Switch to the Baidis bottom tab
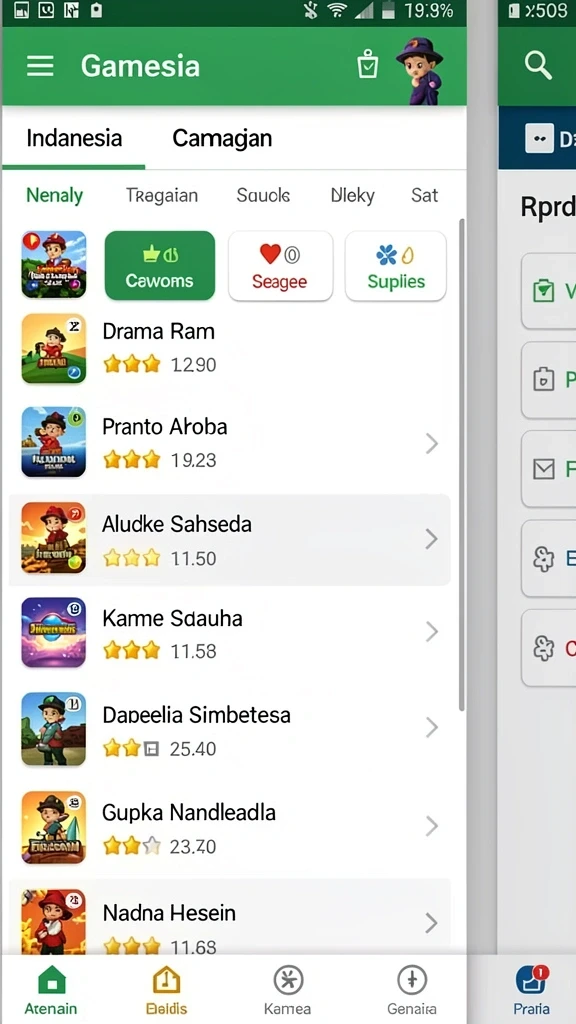 point(167,990)
